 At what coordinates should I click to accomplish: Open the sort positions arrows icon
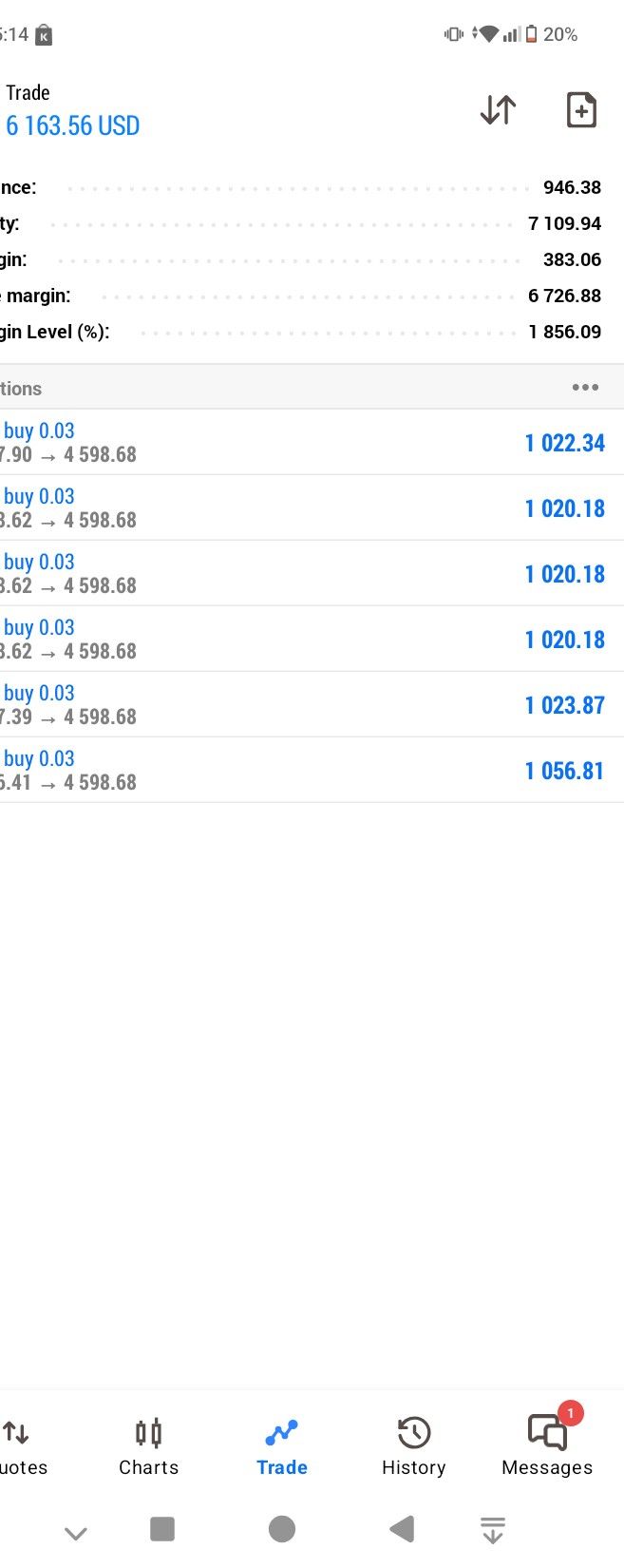[498, 110]
